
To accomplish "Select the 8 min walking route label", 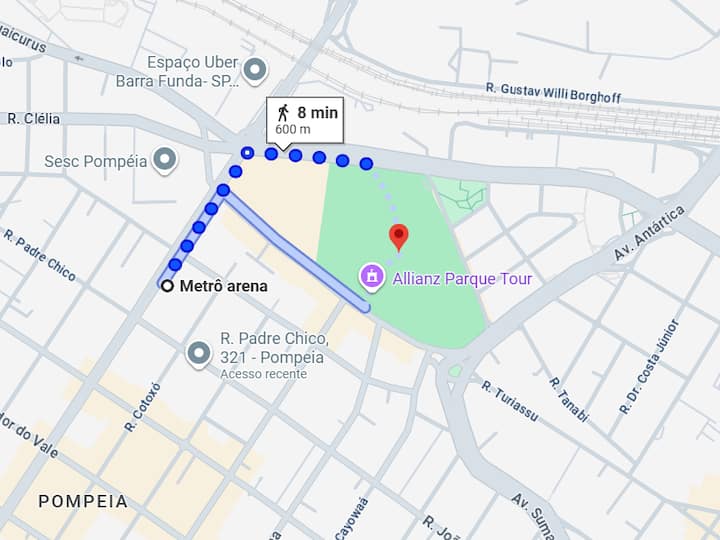I will [x=304, y=120].
